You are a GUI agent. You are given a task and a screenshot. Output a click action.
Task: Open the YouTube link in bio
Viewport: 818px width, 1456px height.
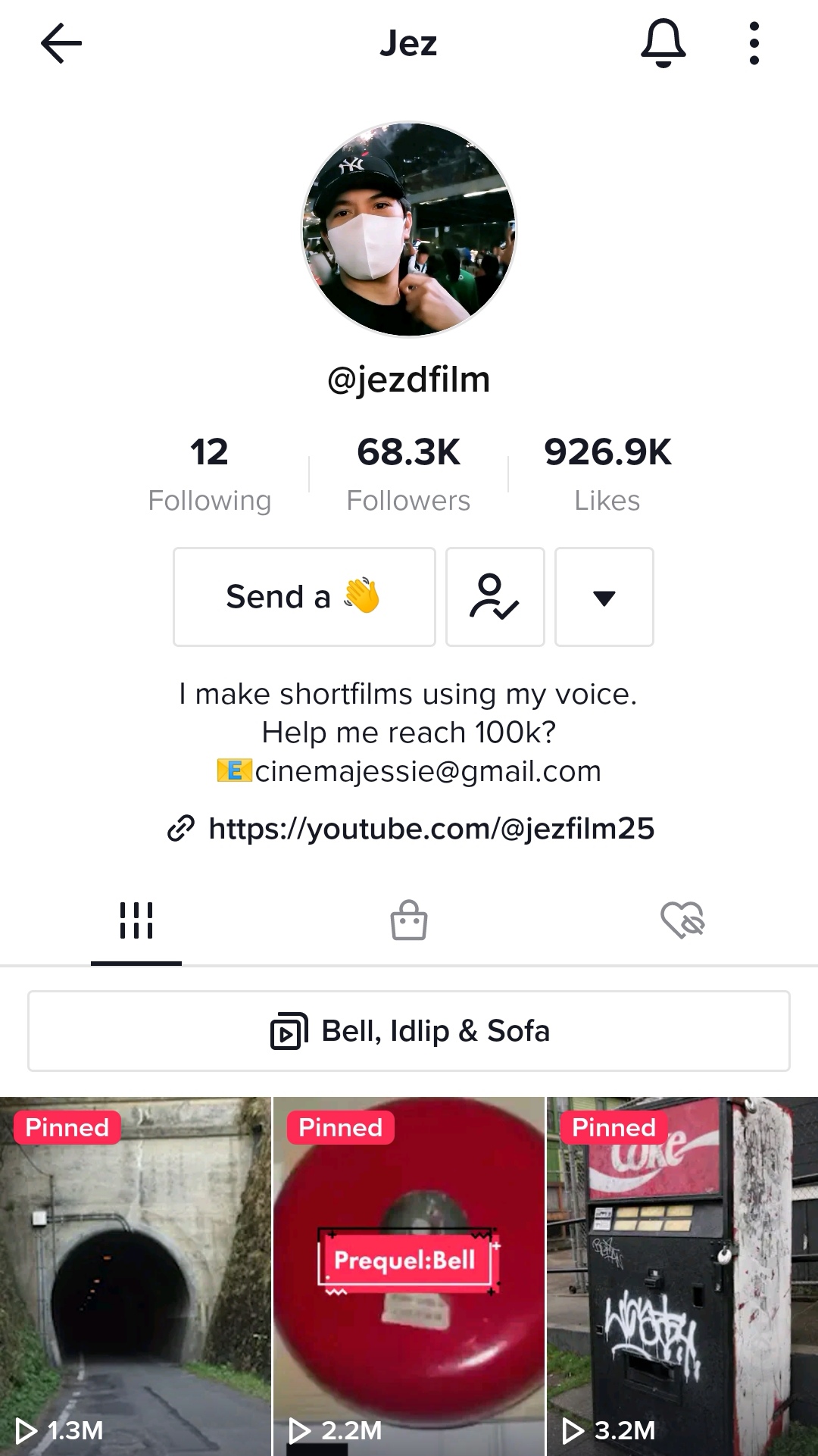coord(430,829)
